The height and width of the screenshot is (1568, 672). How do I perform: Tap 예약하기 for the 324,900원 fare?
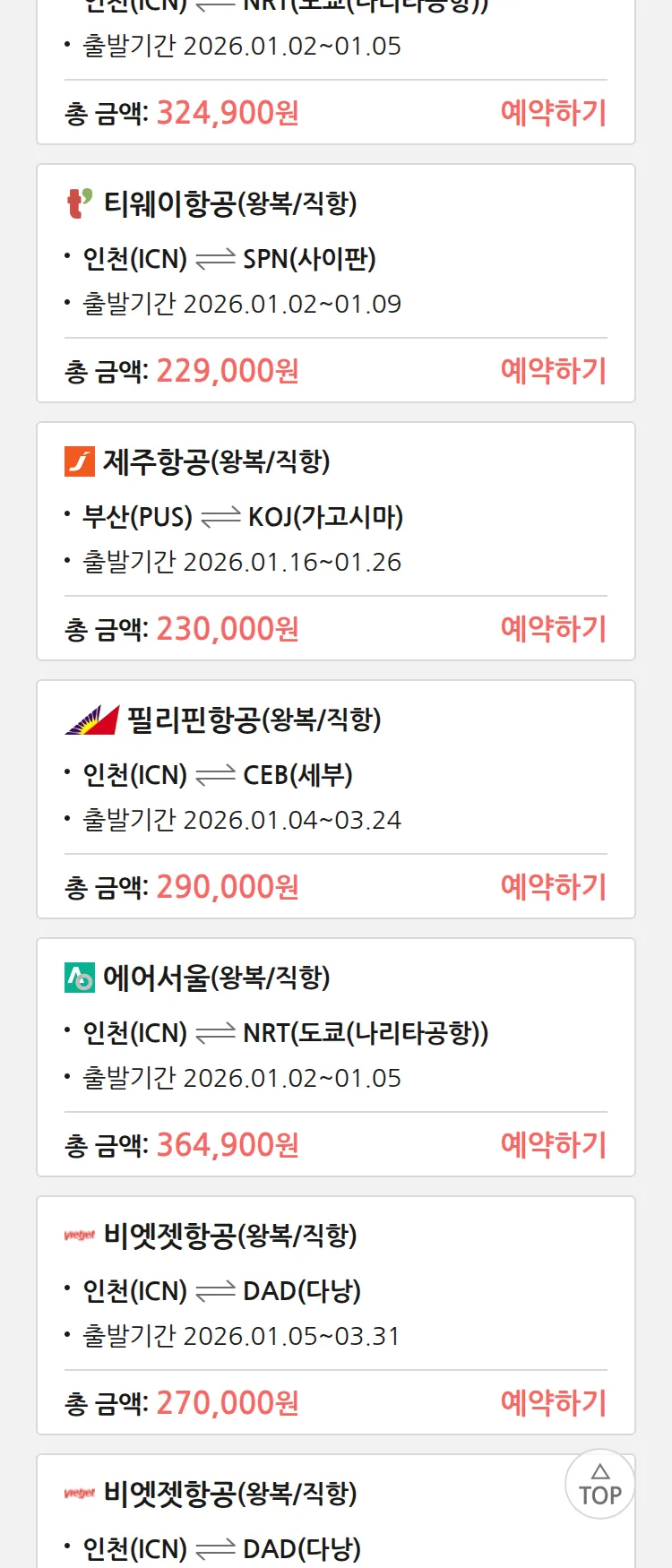pos(553,113)
